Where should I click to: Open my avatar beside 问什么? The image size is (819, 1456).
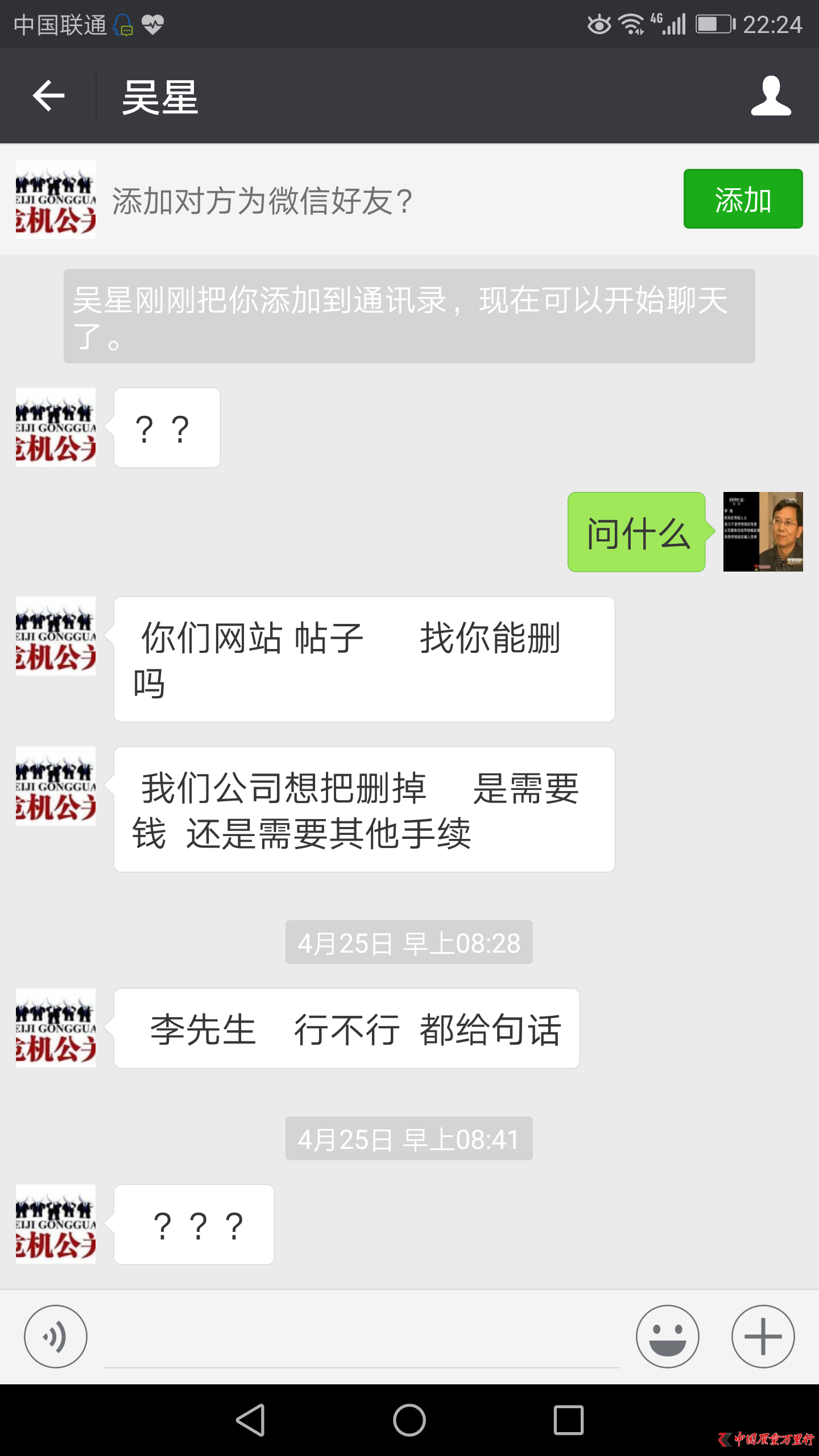coord(763,532)
